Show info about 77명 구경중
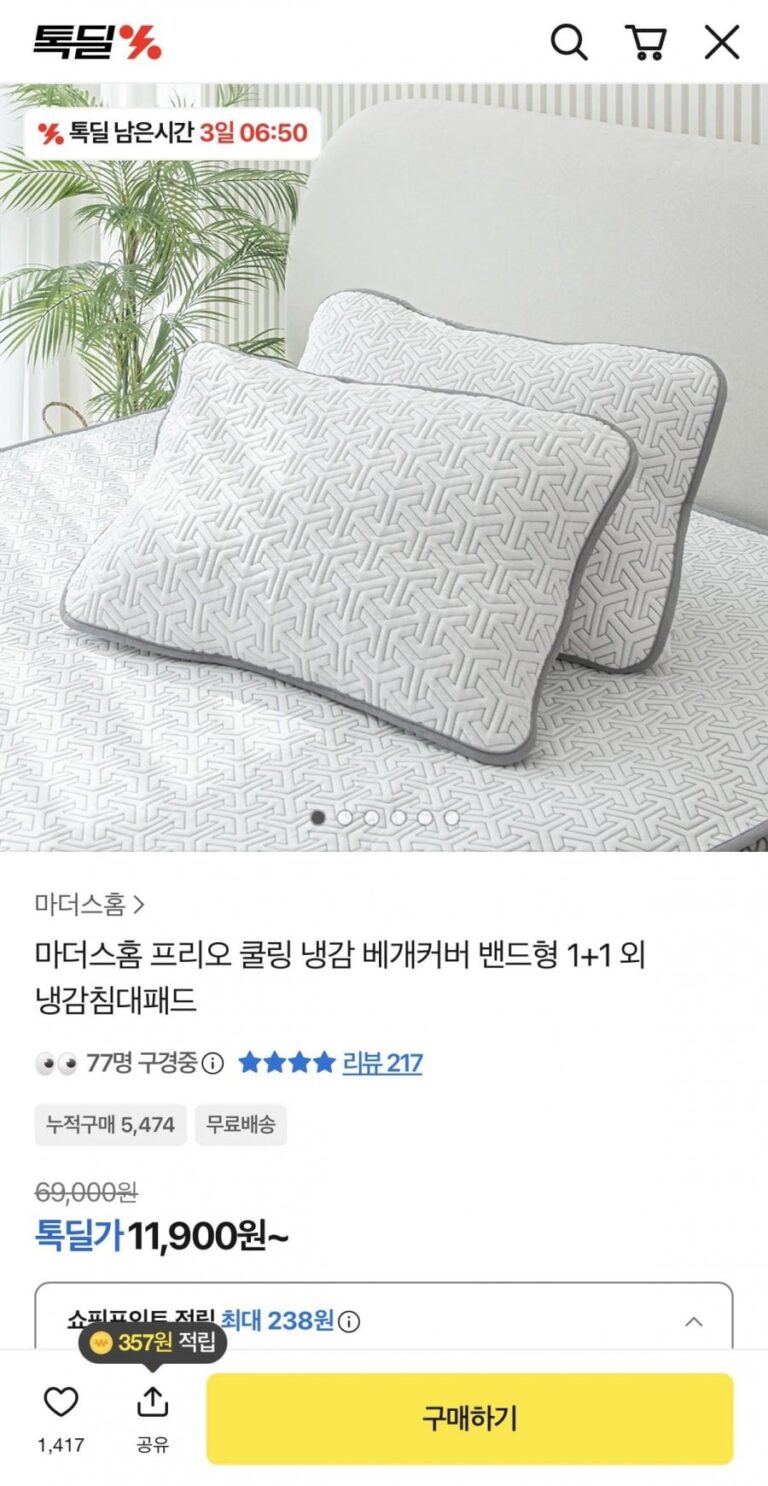Image resolution: width=768 pixels, height=1486 pixels. pyautogui.click(x=213, y=1062)
